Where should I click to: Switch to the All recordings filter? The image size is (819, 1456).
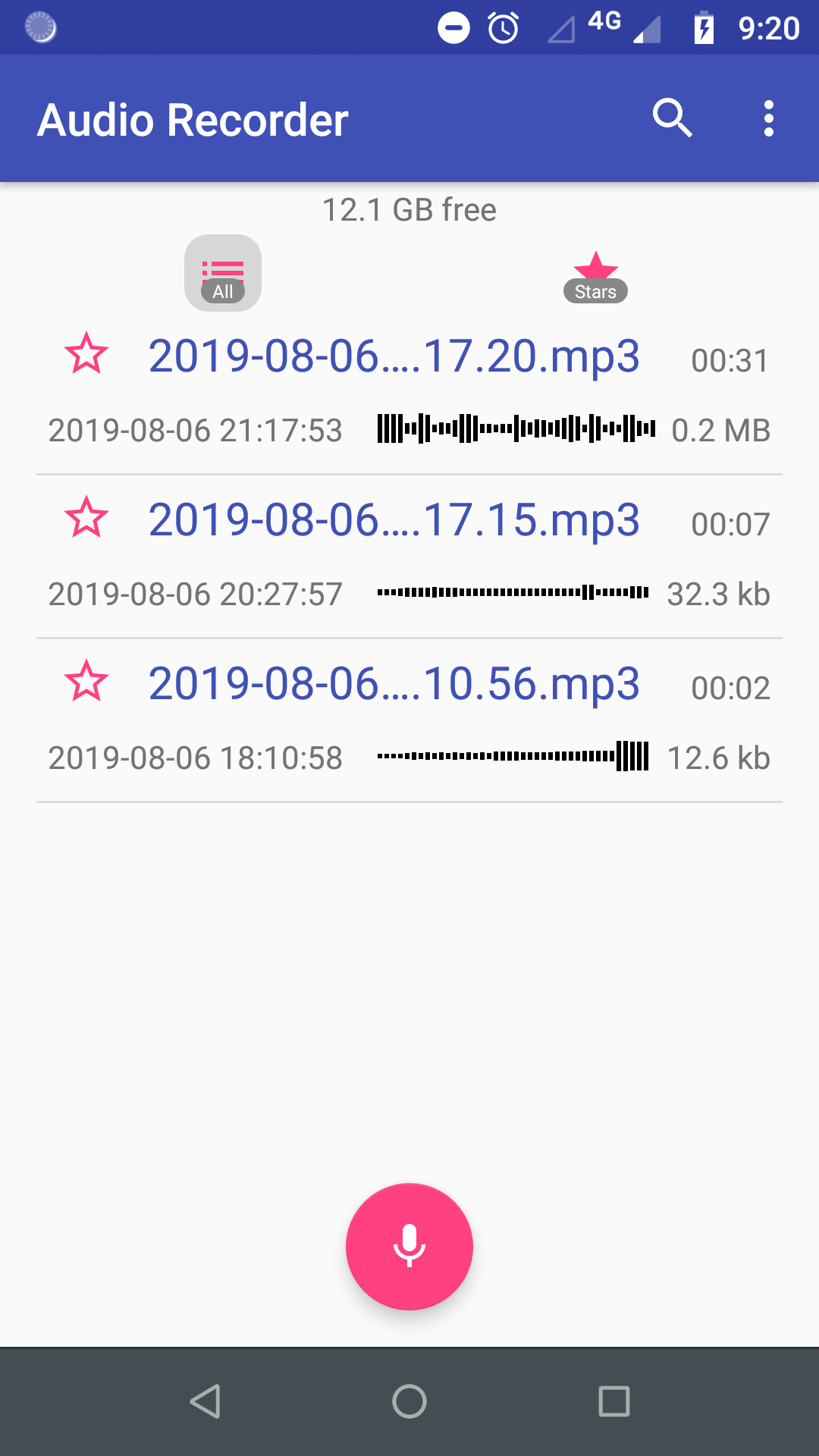[223, 273]
